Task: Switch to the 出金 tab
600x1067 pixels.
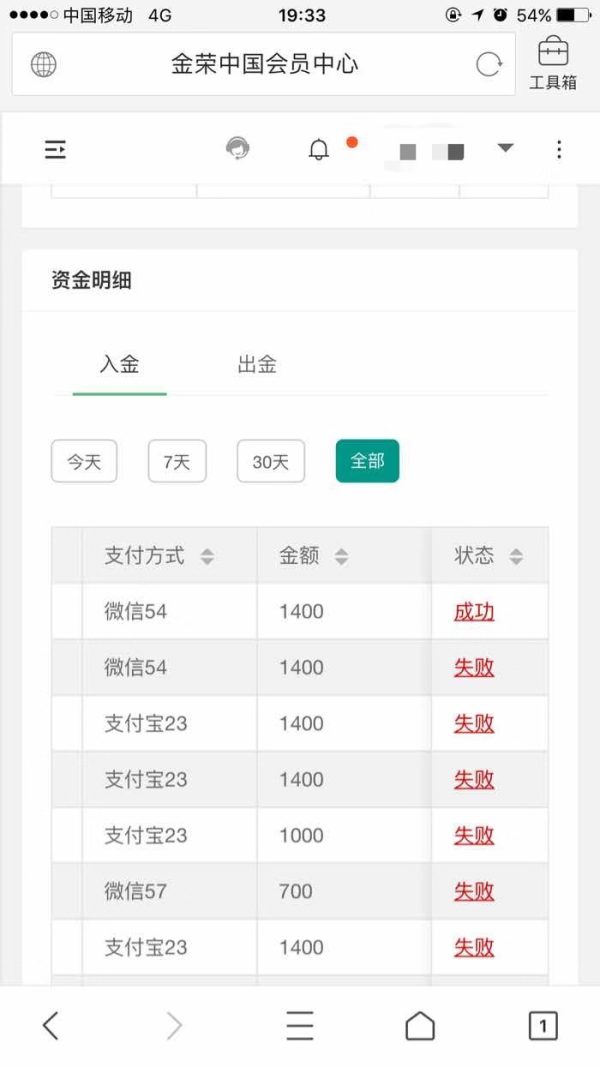Action: (x=257, y=365)
